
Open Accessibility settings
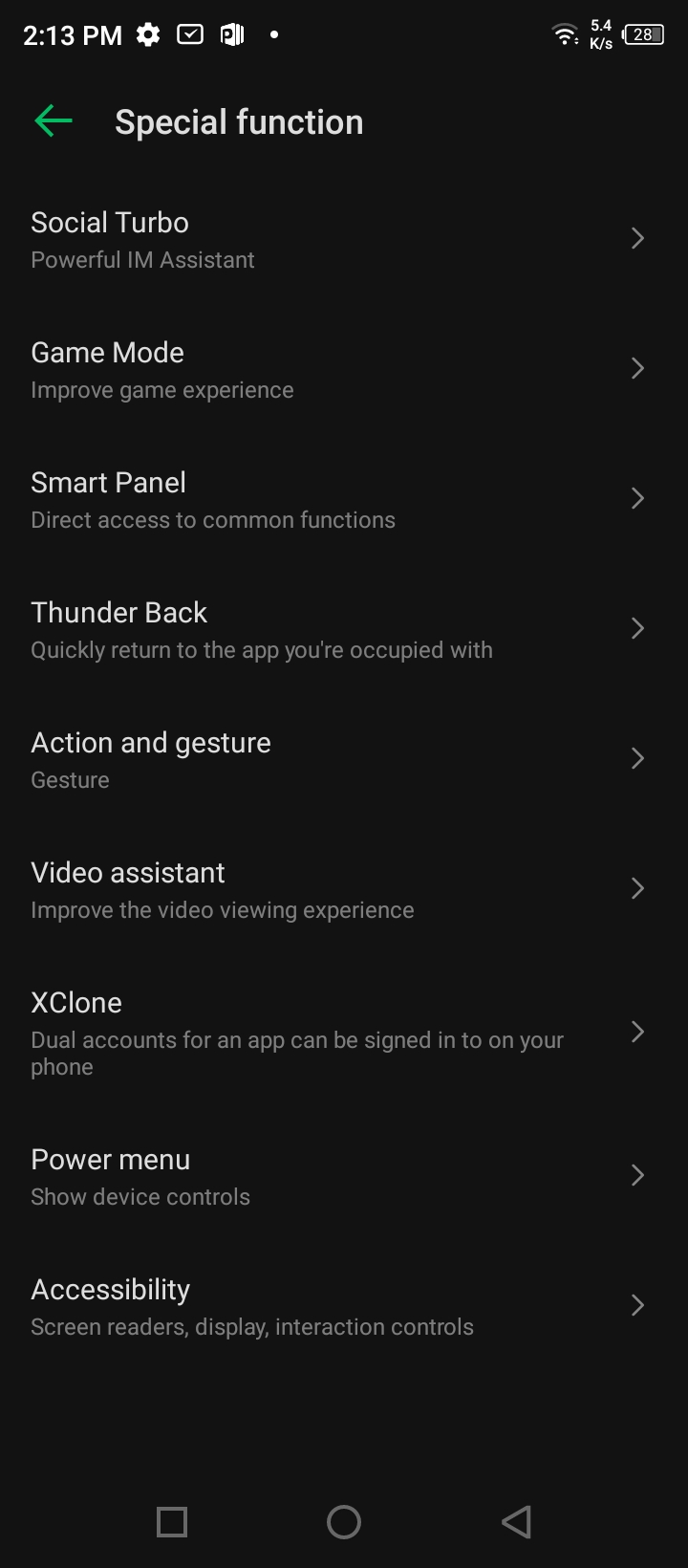point(344,1307)
